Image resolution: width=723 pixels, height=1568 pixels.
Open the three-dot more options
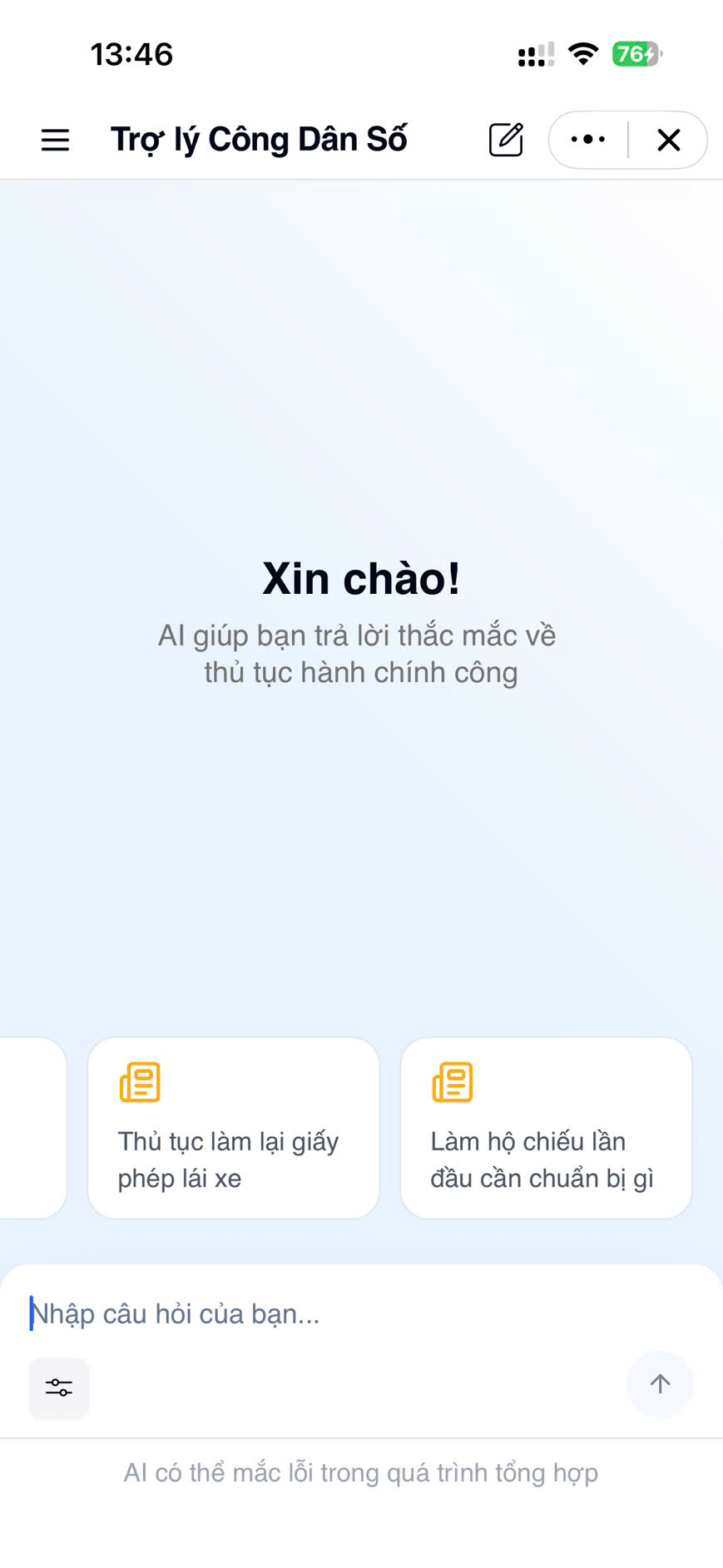[x=588, y=140]
